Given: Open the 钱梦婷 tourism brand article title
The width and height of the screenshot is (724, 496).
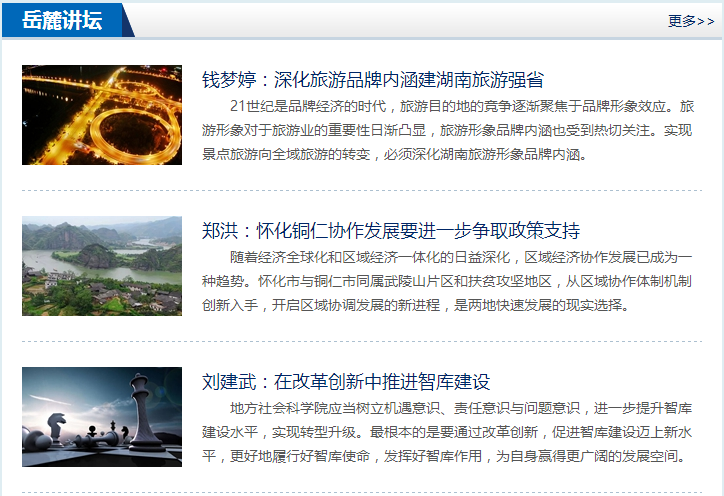Looking at the screenshot, I should [372, 80].
